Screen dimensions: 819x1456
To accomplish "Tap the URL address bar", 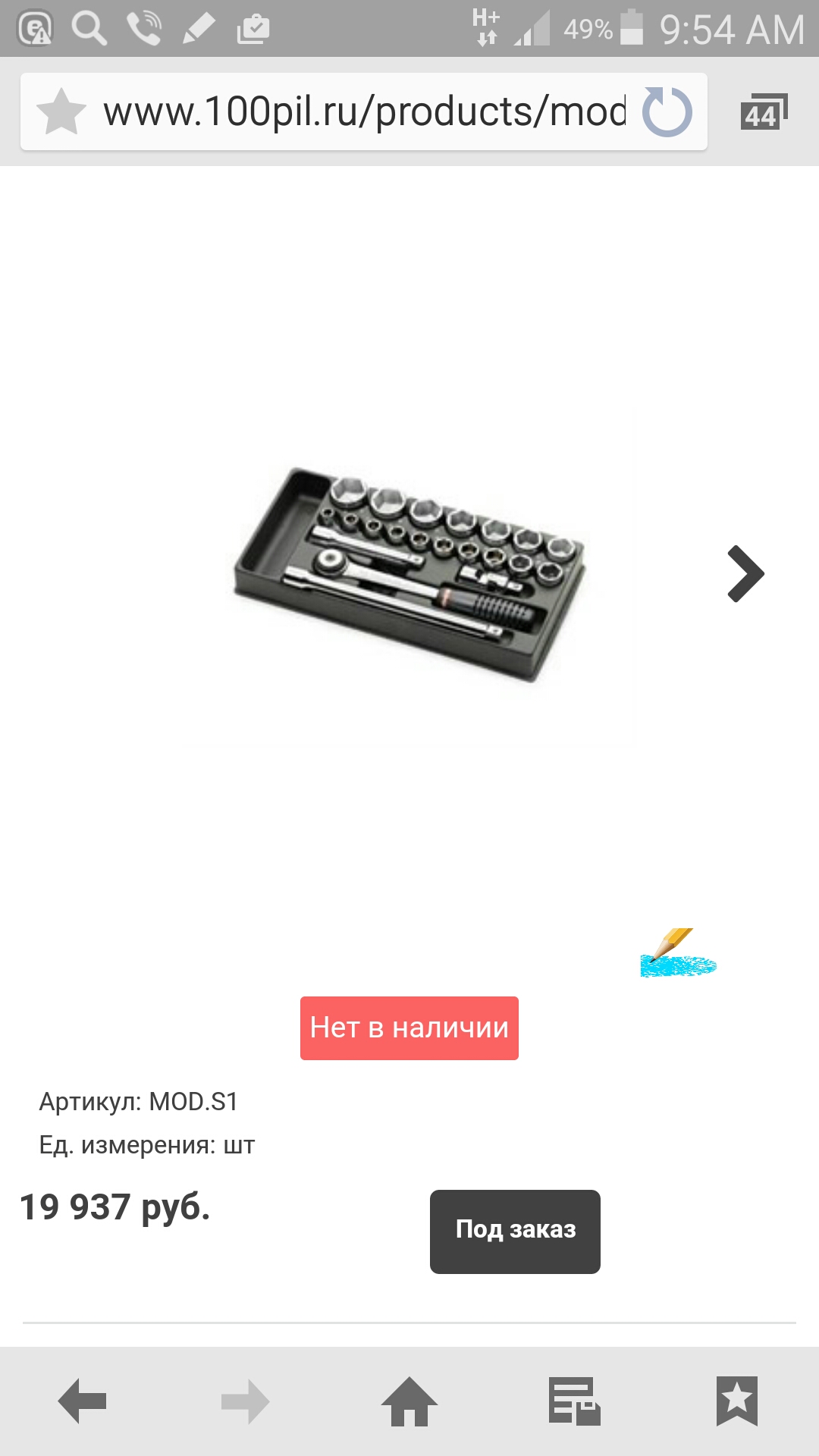I will (x=364, y=111).
